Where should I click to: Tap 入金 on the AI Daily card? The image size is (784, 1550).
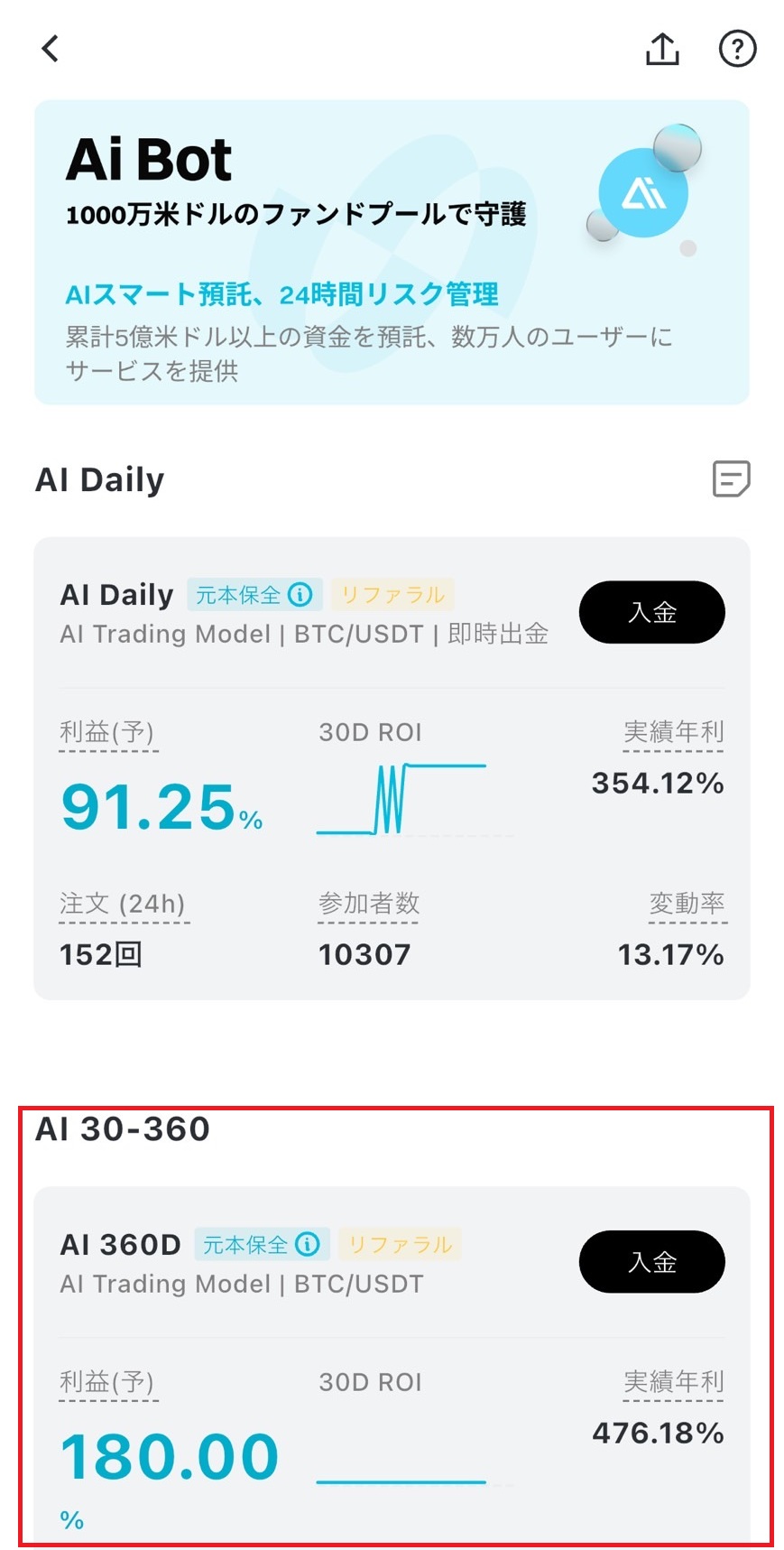pos(651,612)
